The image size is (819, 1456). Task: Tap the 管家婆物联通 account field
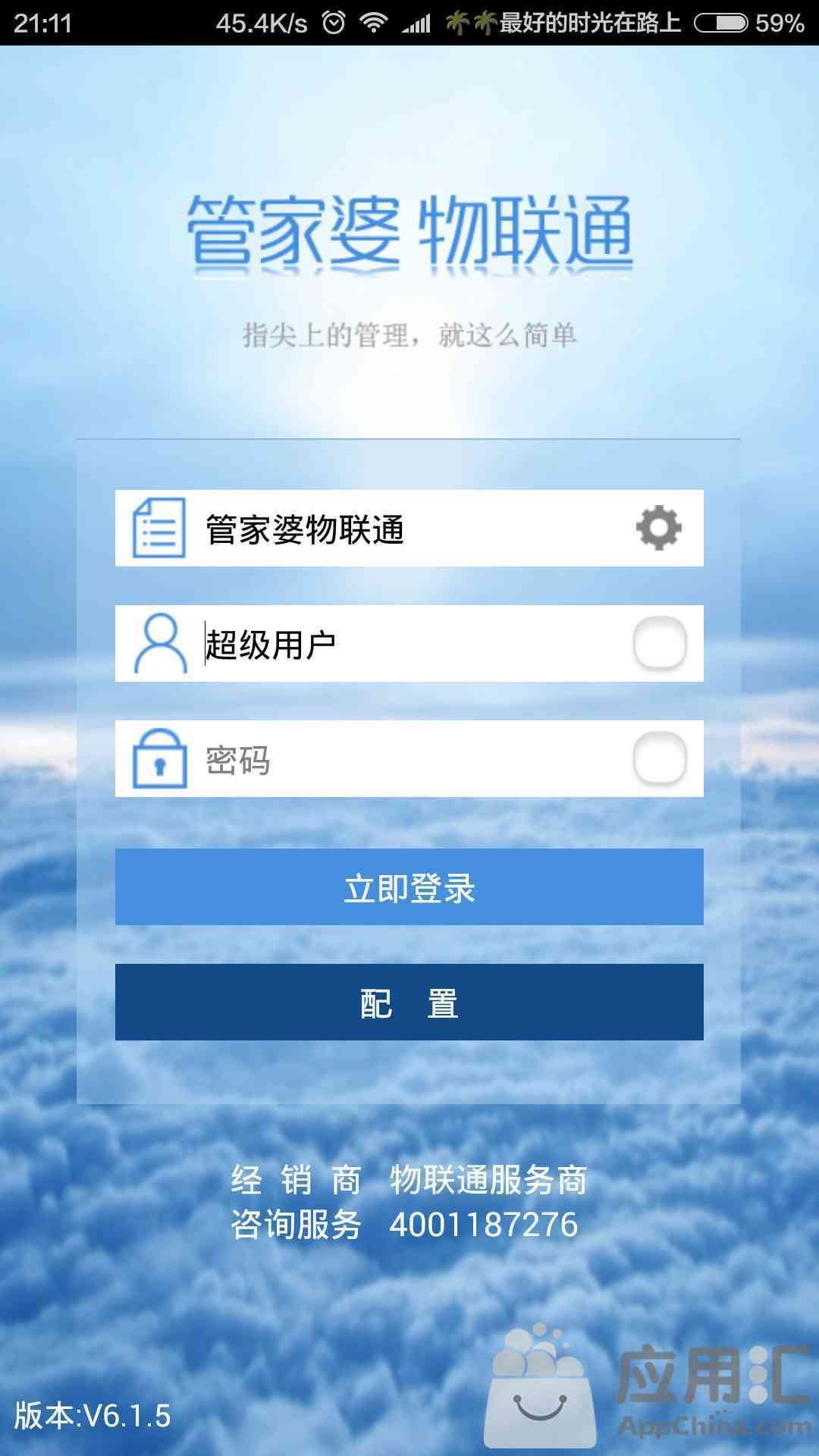(379, 529)
